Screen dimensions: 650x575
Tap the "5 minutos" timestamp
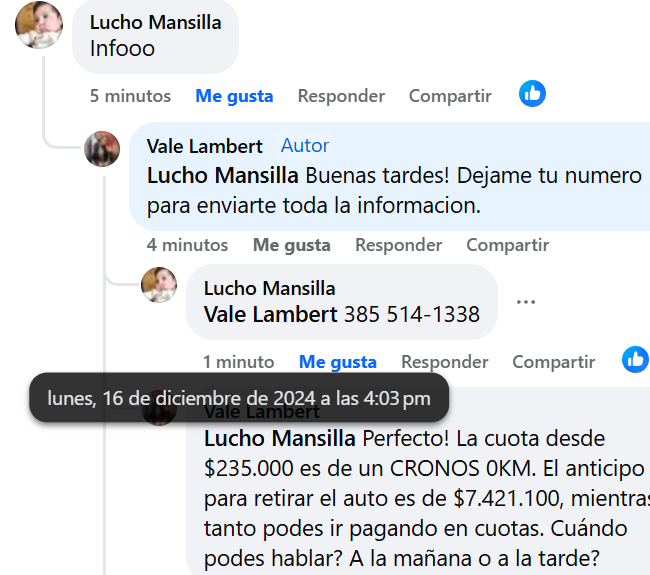click(x=130, y=96)
